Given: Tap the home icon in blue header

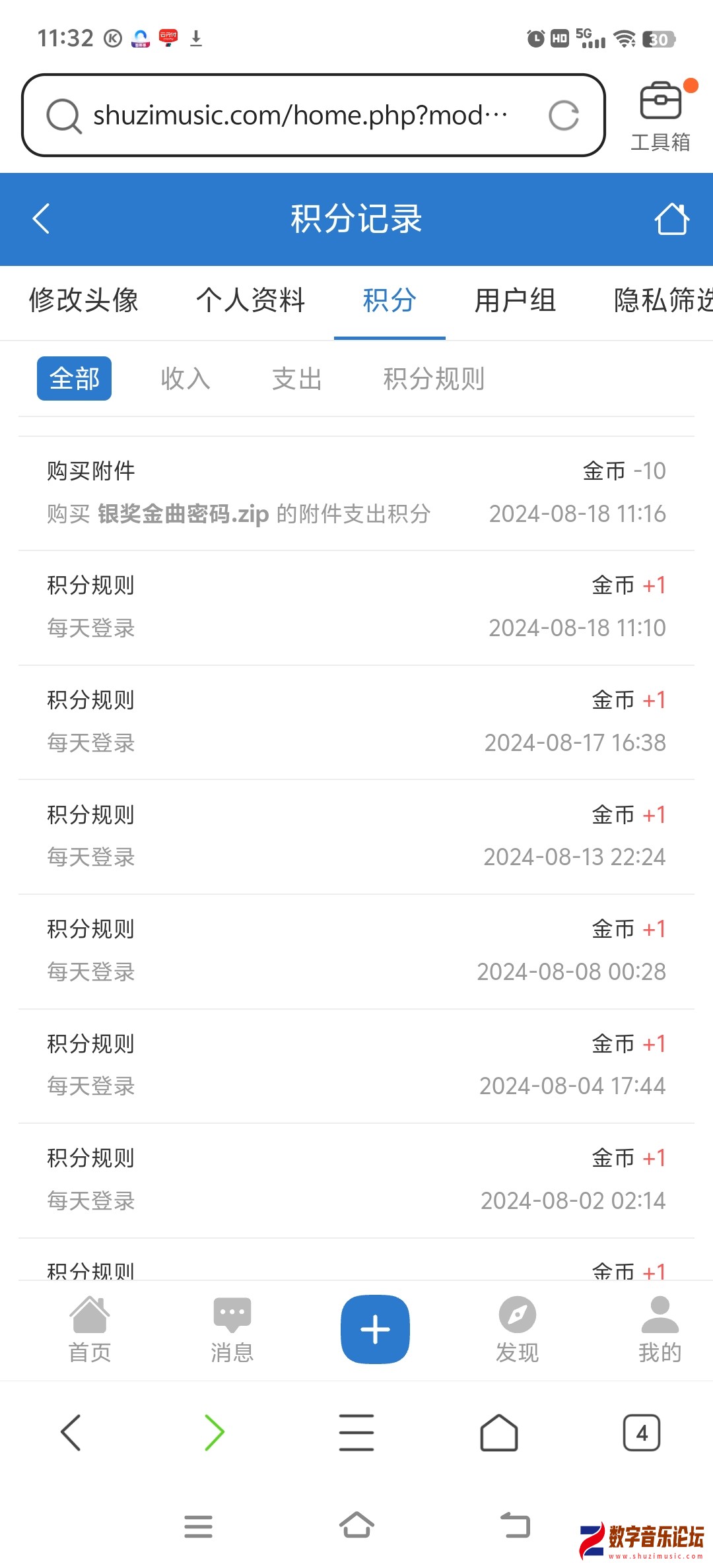Looking at the screenshot, I should (671, 220).
